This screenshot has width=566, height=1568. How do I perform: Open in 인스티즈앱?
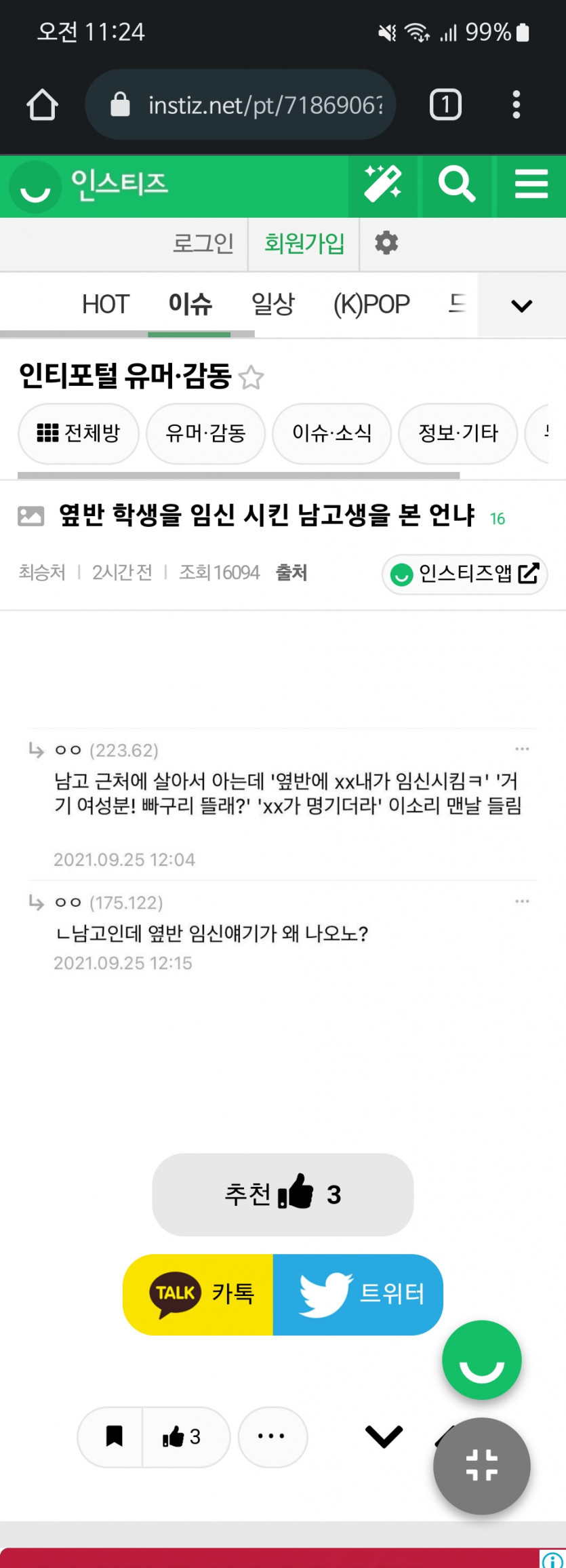pos(465,574)
